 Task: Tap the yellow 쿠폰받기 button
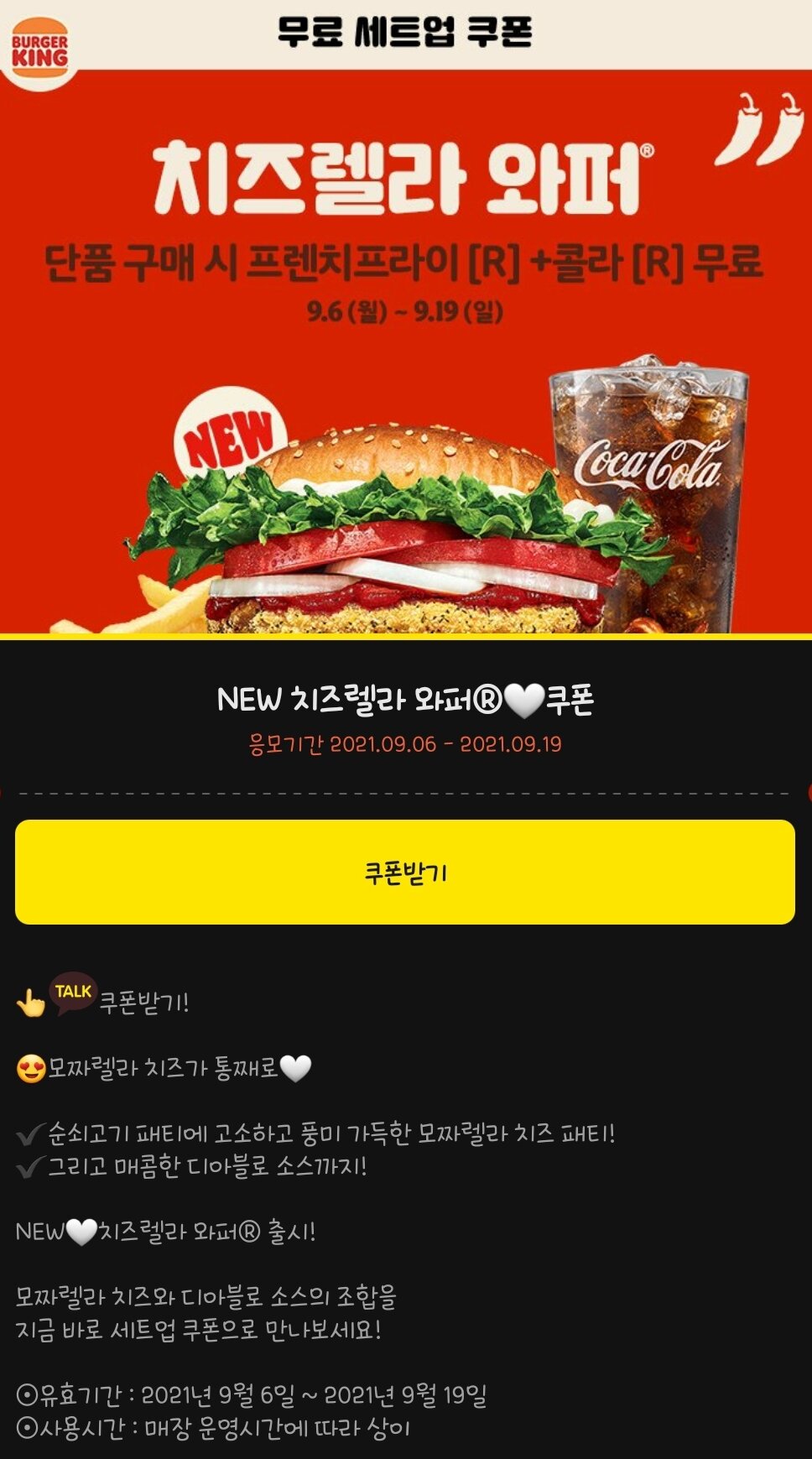coord(405,873)
